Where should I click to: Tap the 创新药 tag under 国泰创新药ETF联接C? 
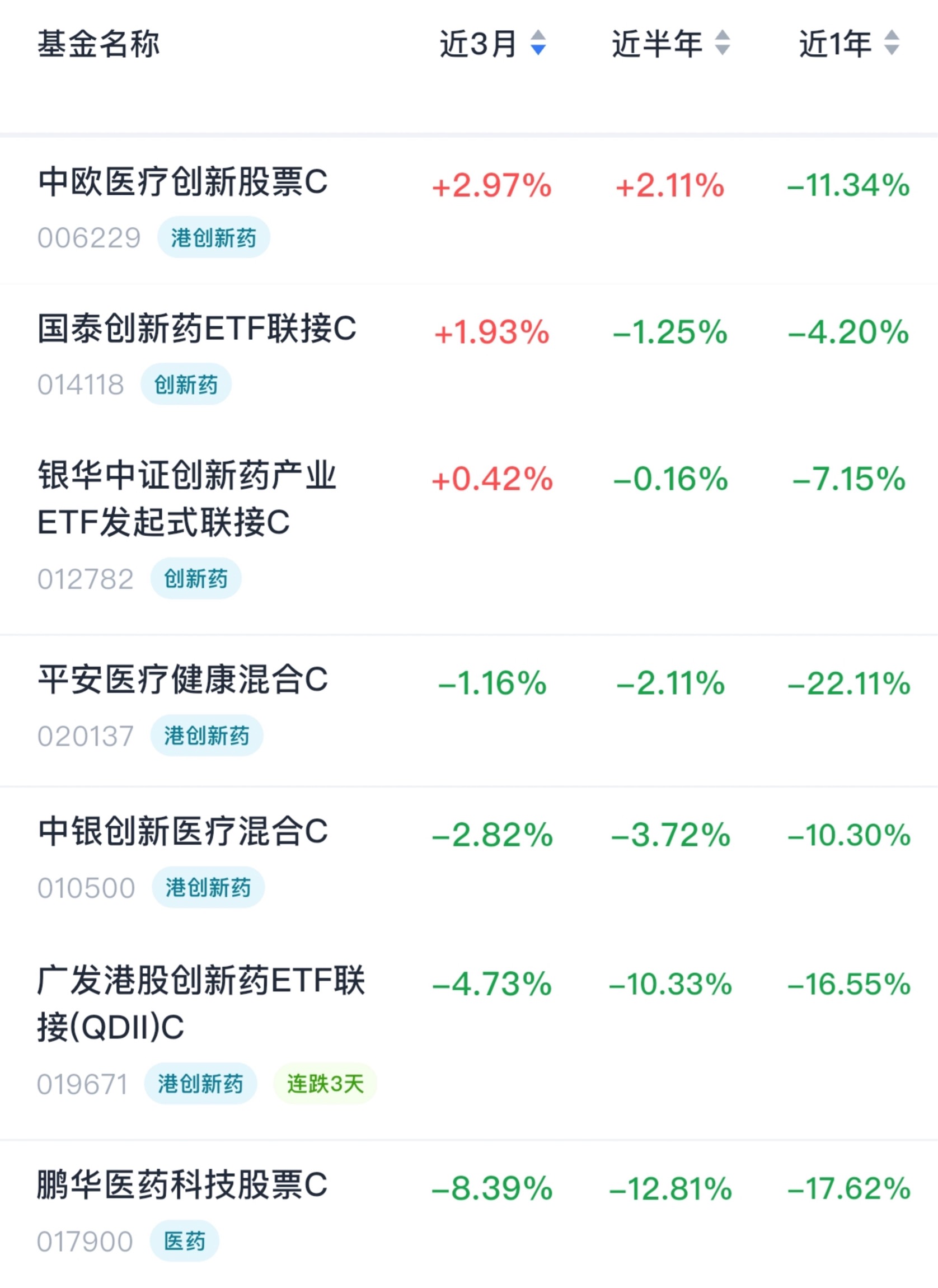[x=186, y=384]
